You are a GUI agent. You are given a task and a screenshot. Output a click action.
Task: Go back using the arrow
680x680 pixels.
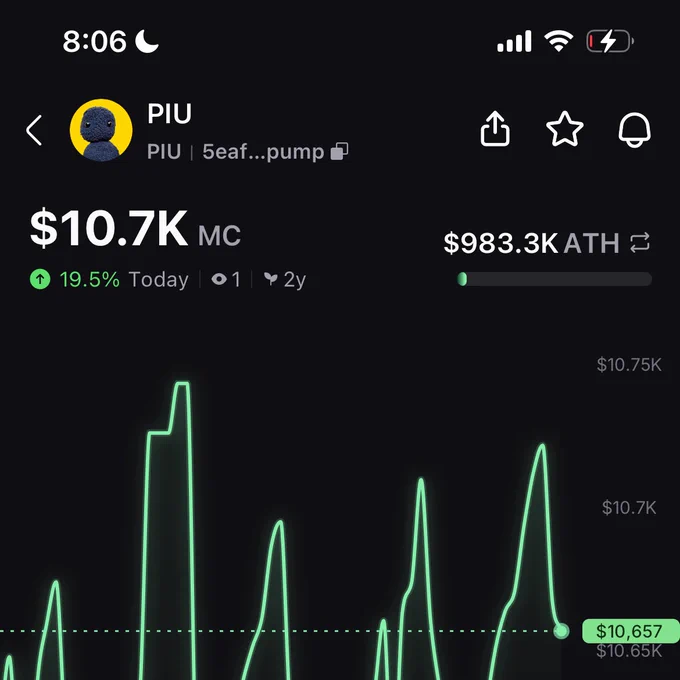34,130
